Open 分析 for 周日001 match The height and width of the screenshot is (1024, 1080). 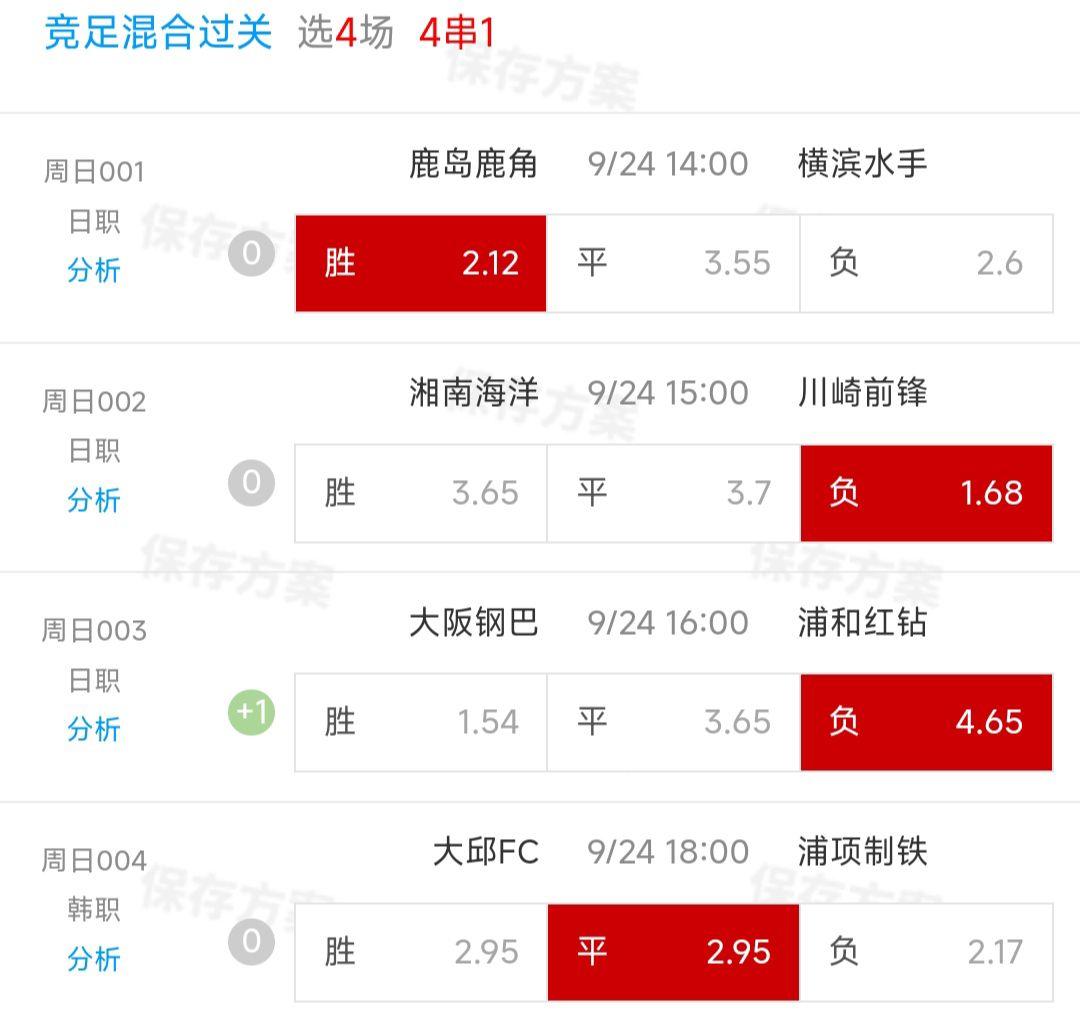click(x=94, y=270)
